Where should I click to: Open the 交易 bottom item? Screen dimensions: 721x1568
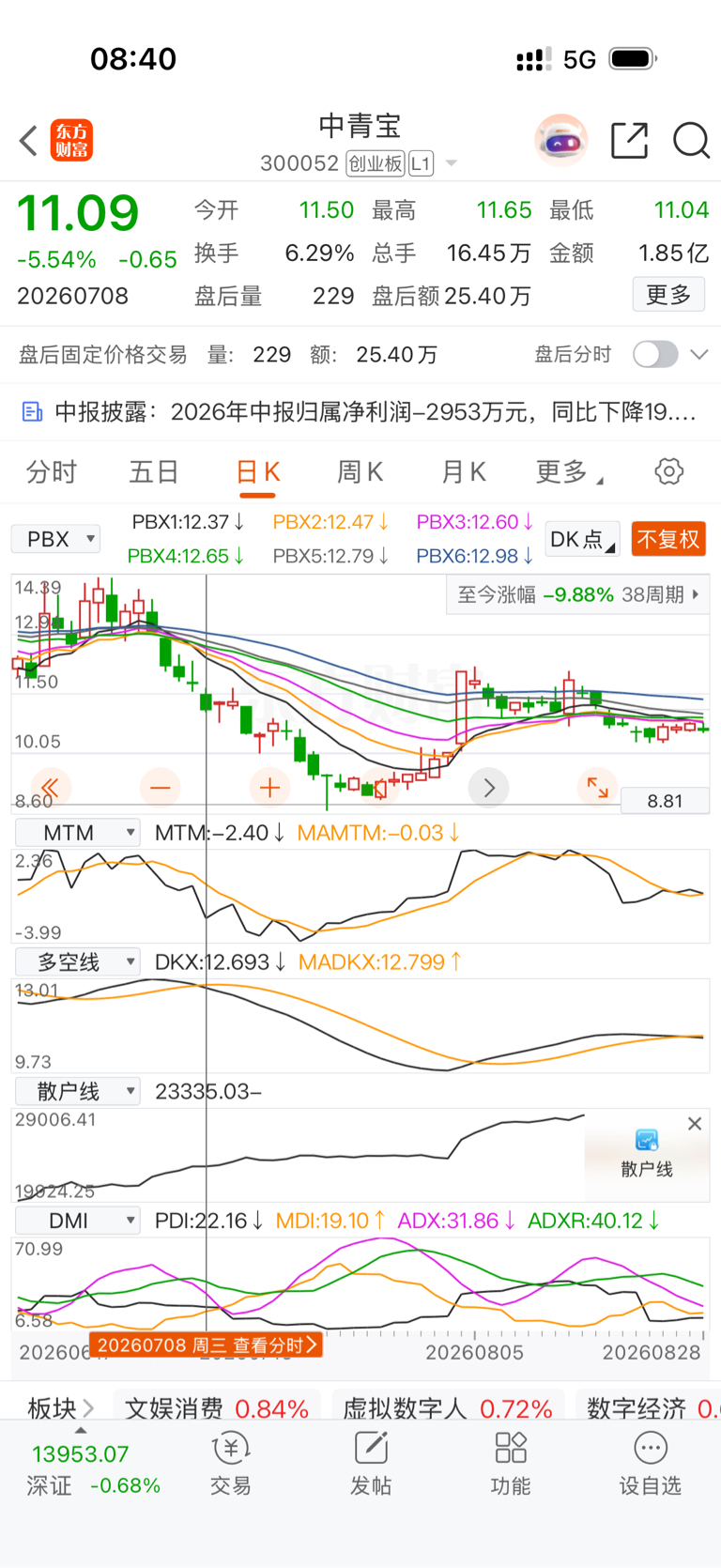(x=231, y=1464)
